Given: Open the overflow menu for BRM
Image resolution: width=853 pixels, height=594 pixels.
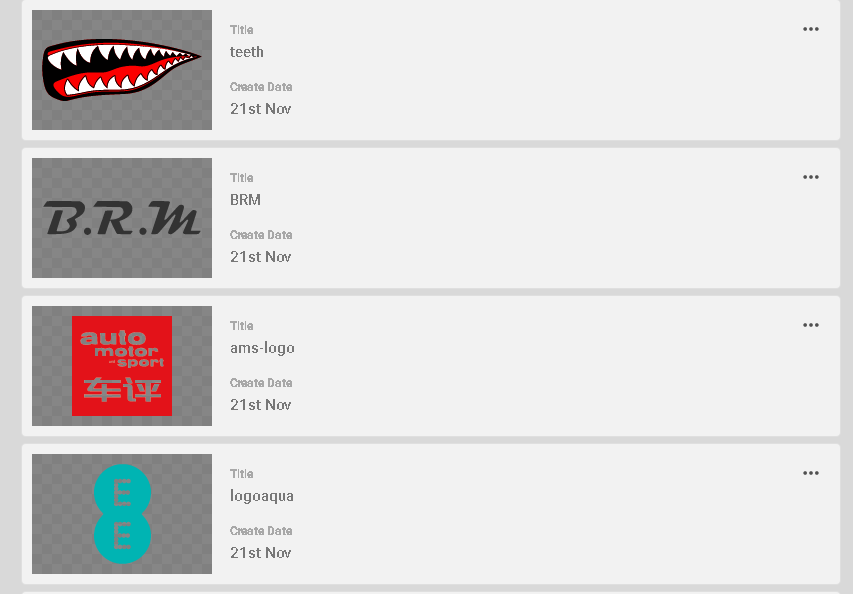Looking at the screenshot, I should (x=811, y=177).
